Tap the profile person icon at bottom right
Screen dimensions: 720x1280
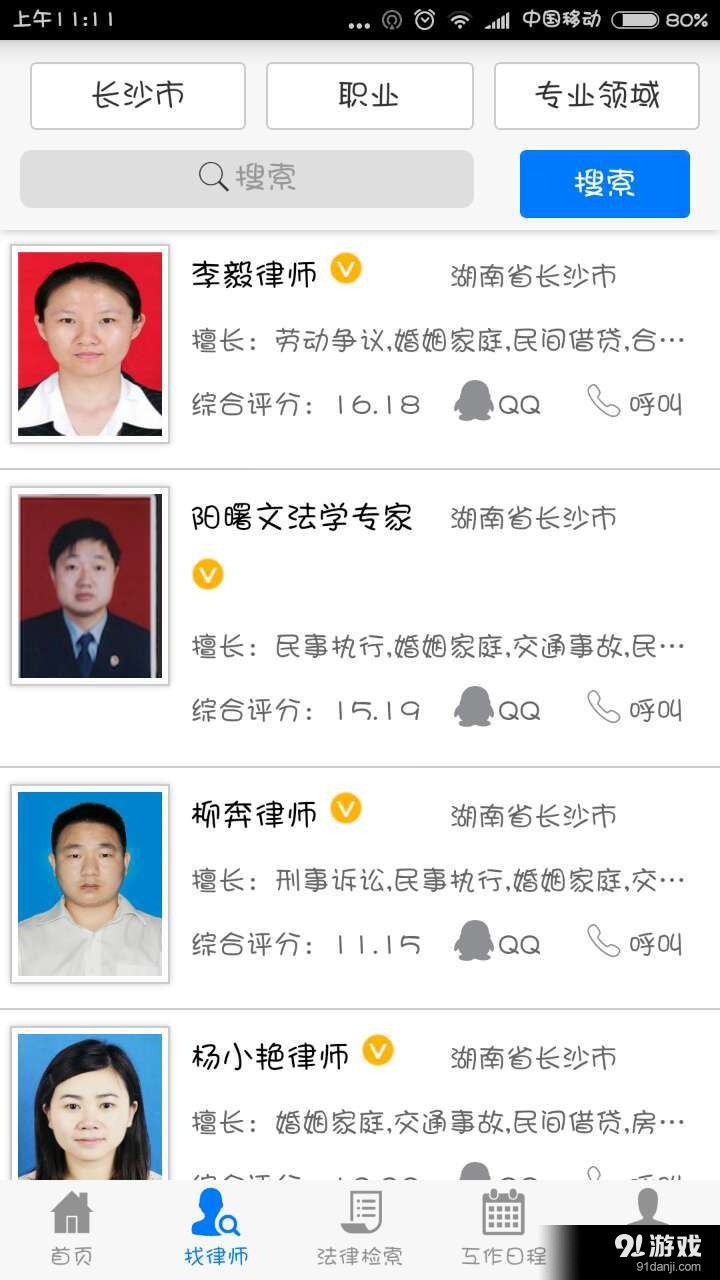(645, 1214)
